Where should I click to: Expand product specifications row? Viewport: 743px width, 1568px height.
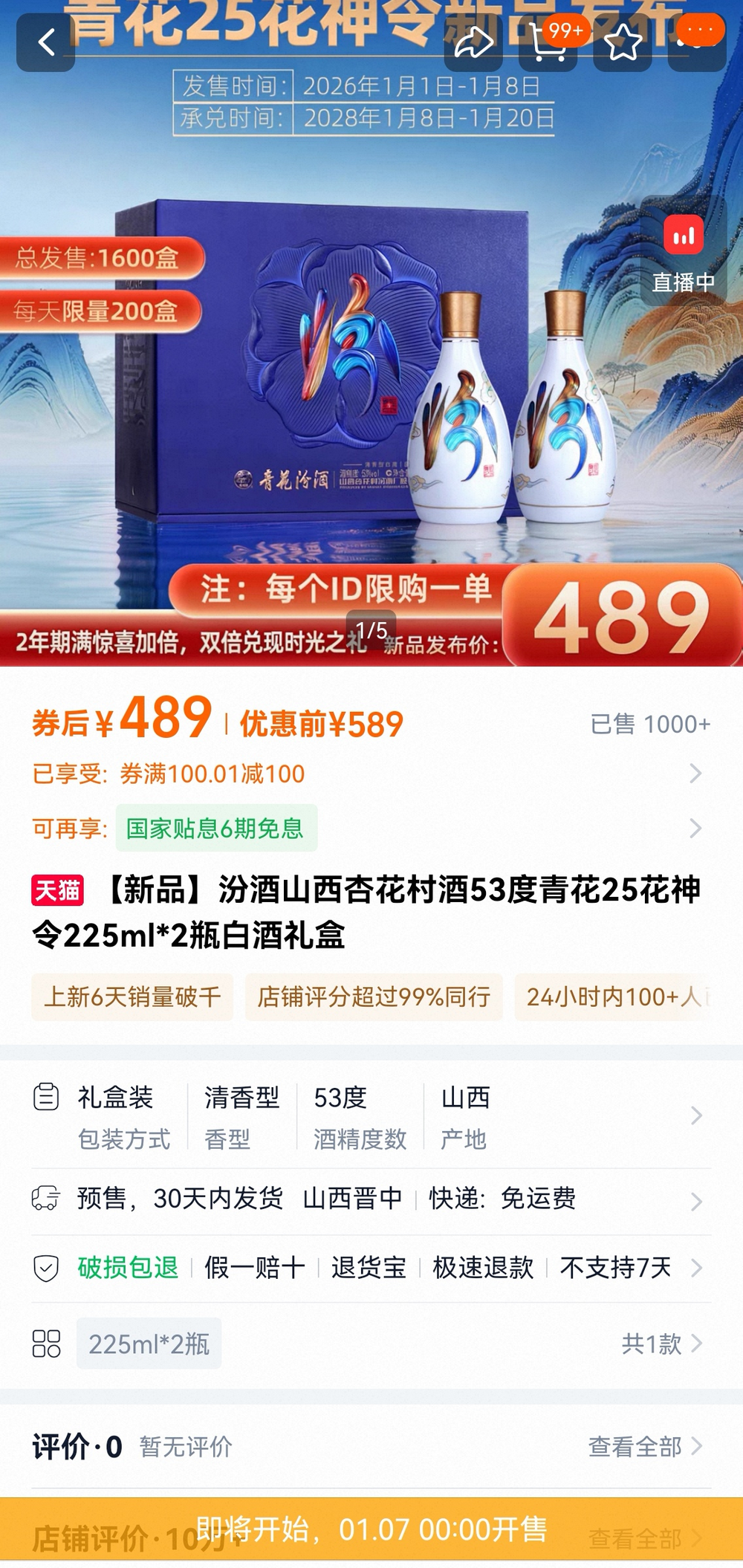[x=371, y=1116]
